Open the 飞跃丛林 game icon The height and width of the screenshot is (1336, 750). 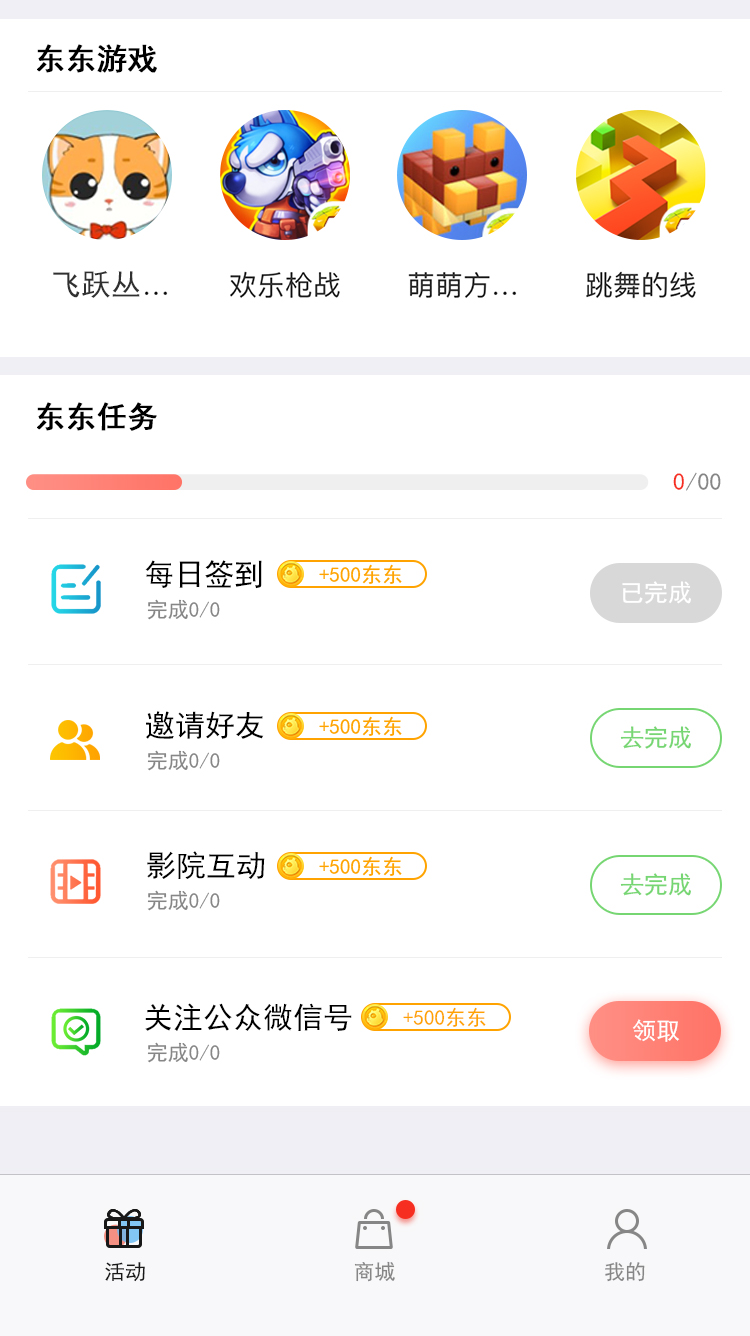click(x=107, y=175)
